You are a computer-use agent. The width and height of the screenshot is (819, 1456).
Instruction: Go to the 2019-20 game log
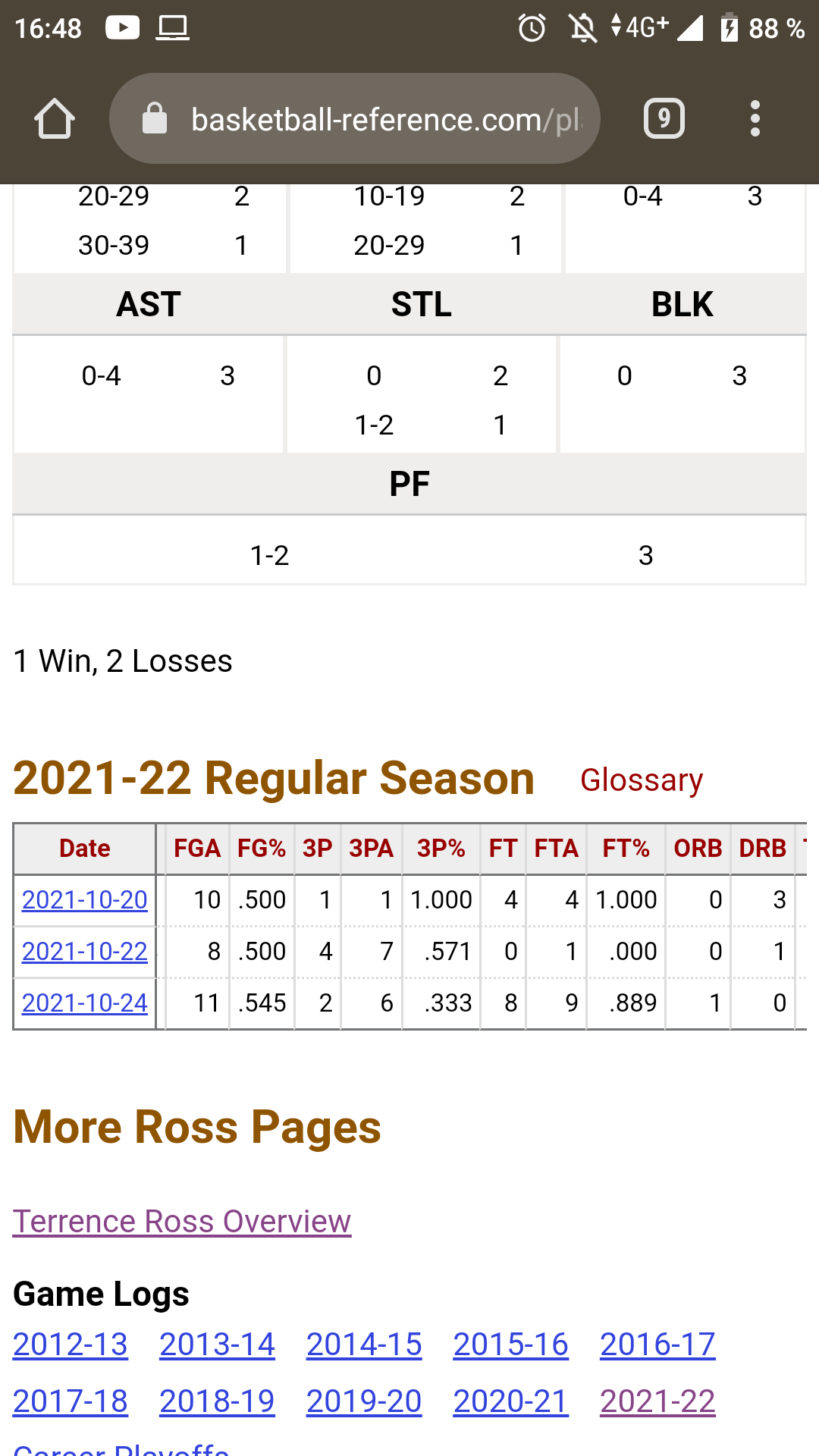coord(364,1401)
